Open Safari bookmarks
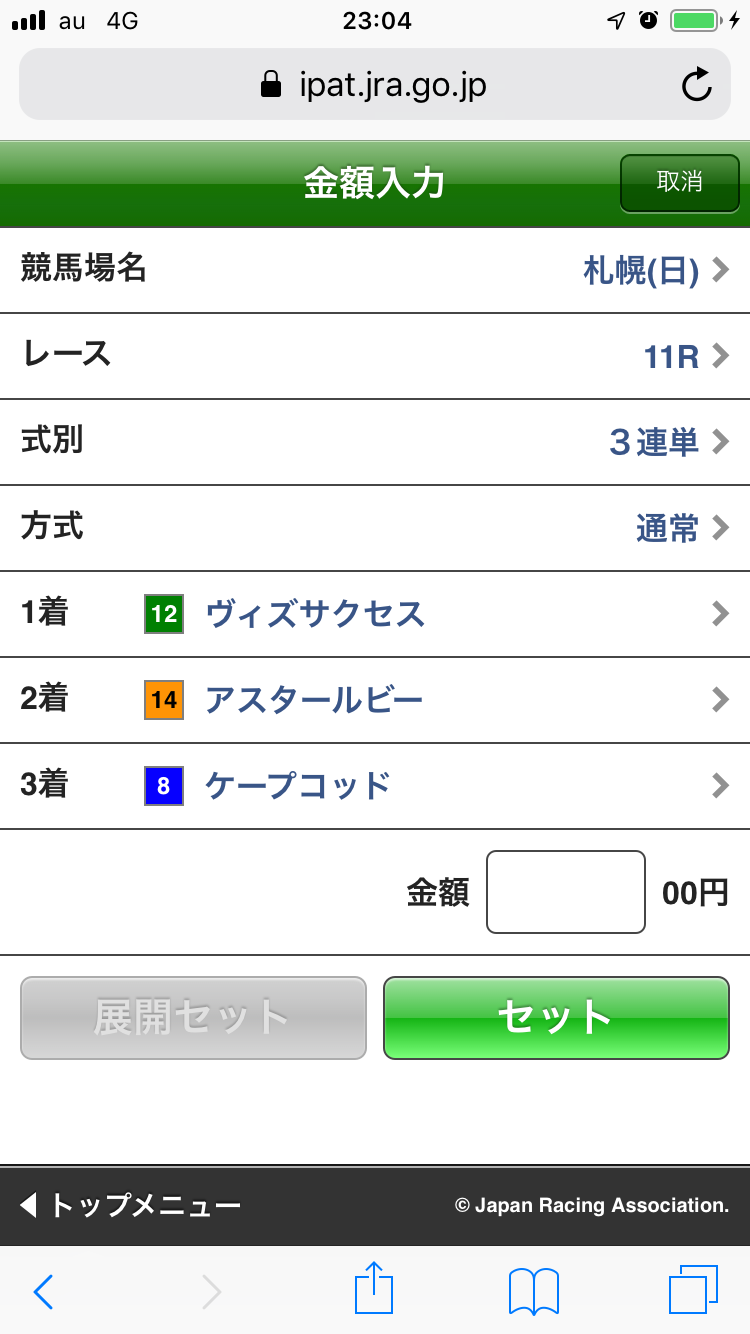The width and height of the screenshot is (750, 1334). 534,1291
